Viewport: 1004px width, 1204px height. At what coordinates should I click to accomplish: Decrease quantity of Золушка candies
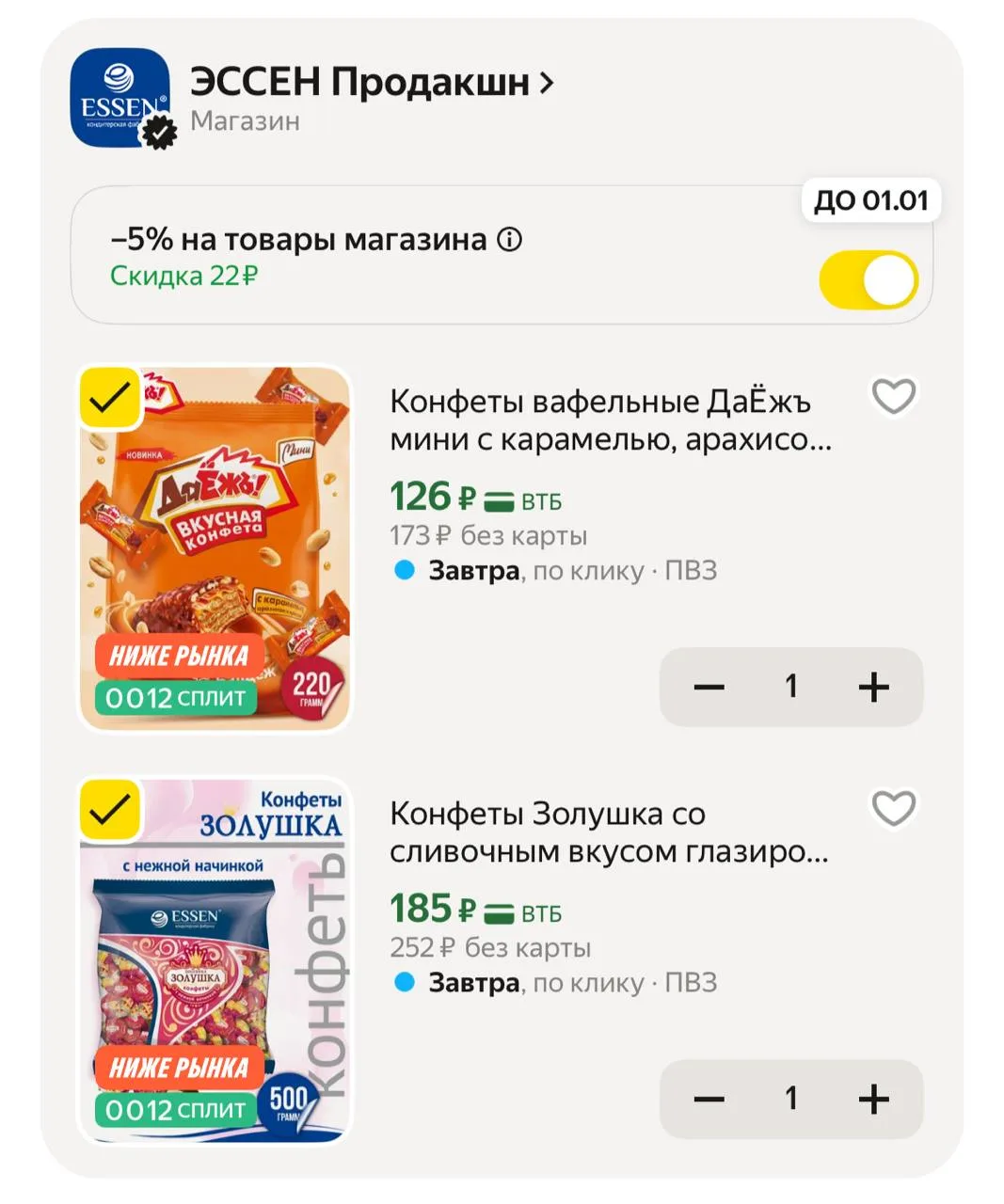click(x=709, y=1099)
